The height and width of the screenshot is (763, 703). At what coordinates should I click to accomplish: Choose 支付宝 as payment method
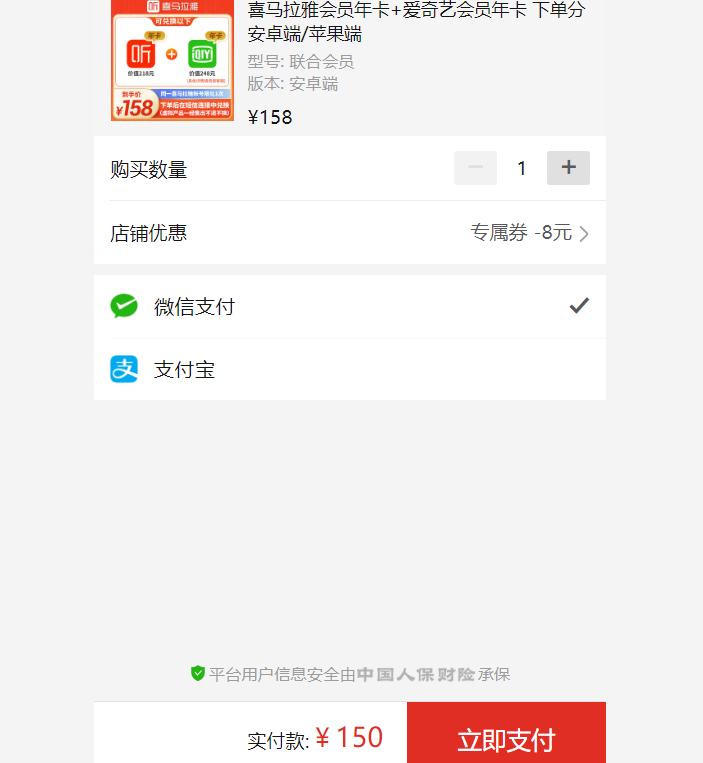[x=349, y=369]
